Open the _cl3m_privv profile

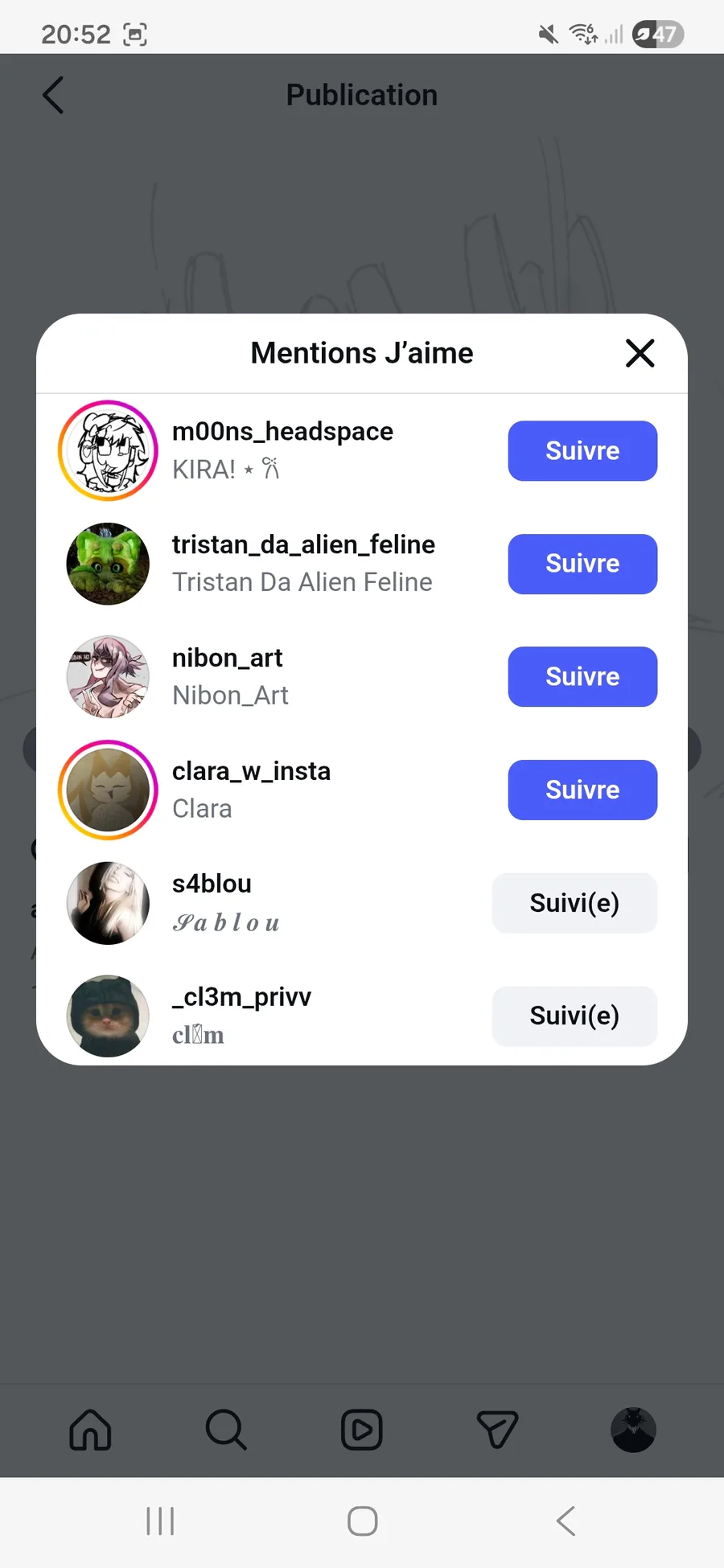click(241, 997)
